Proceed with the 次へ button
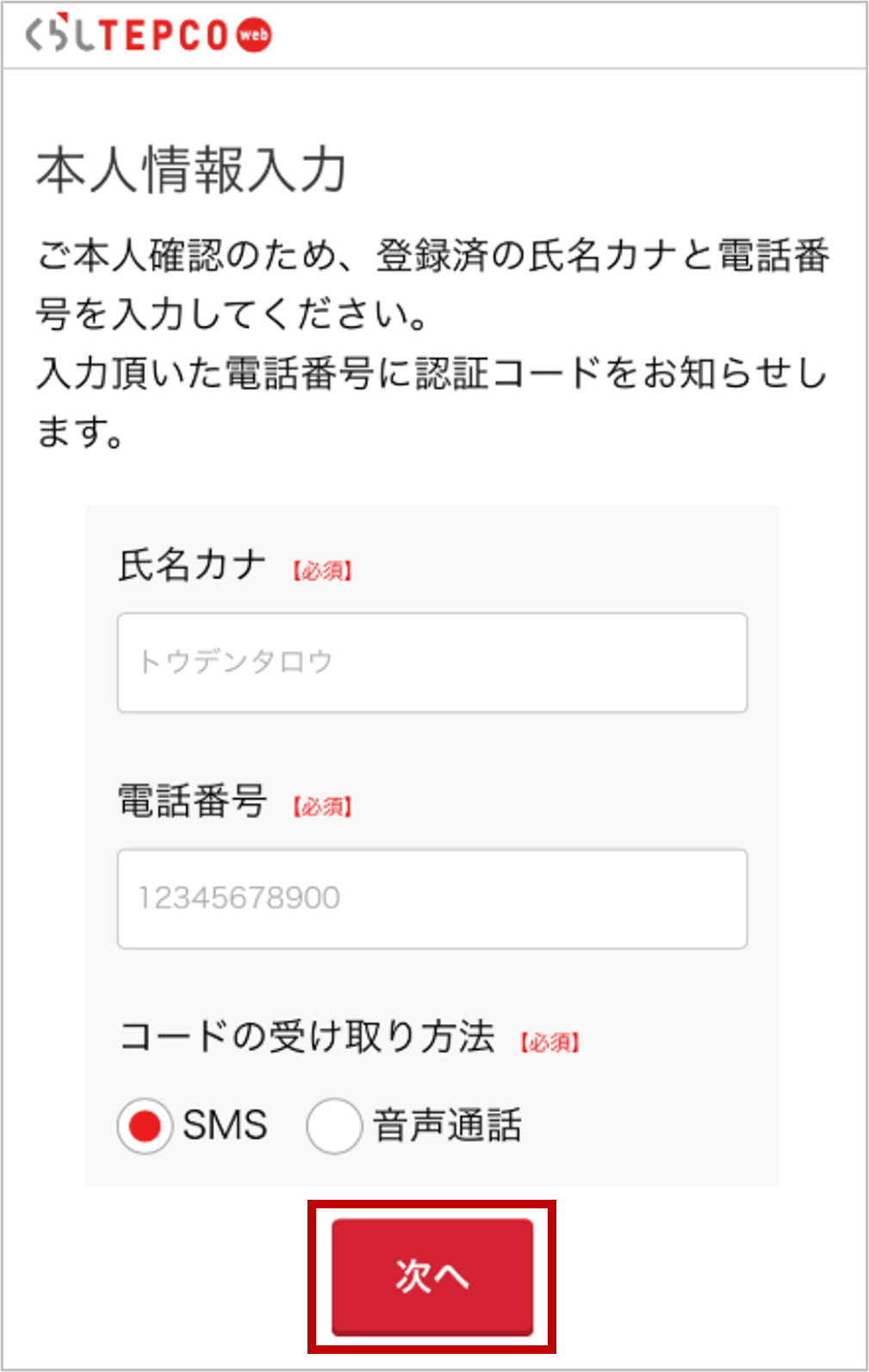Screen dimensions: 869x1372 (x=431, y=1276)
